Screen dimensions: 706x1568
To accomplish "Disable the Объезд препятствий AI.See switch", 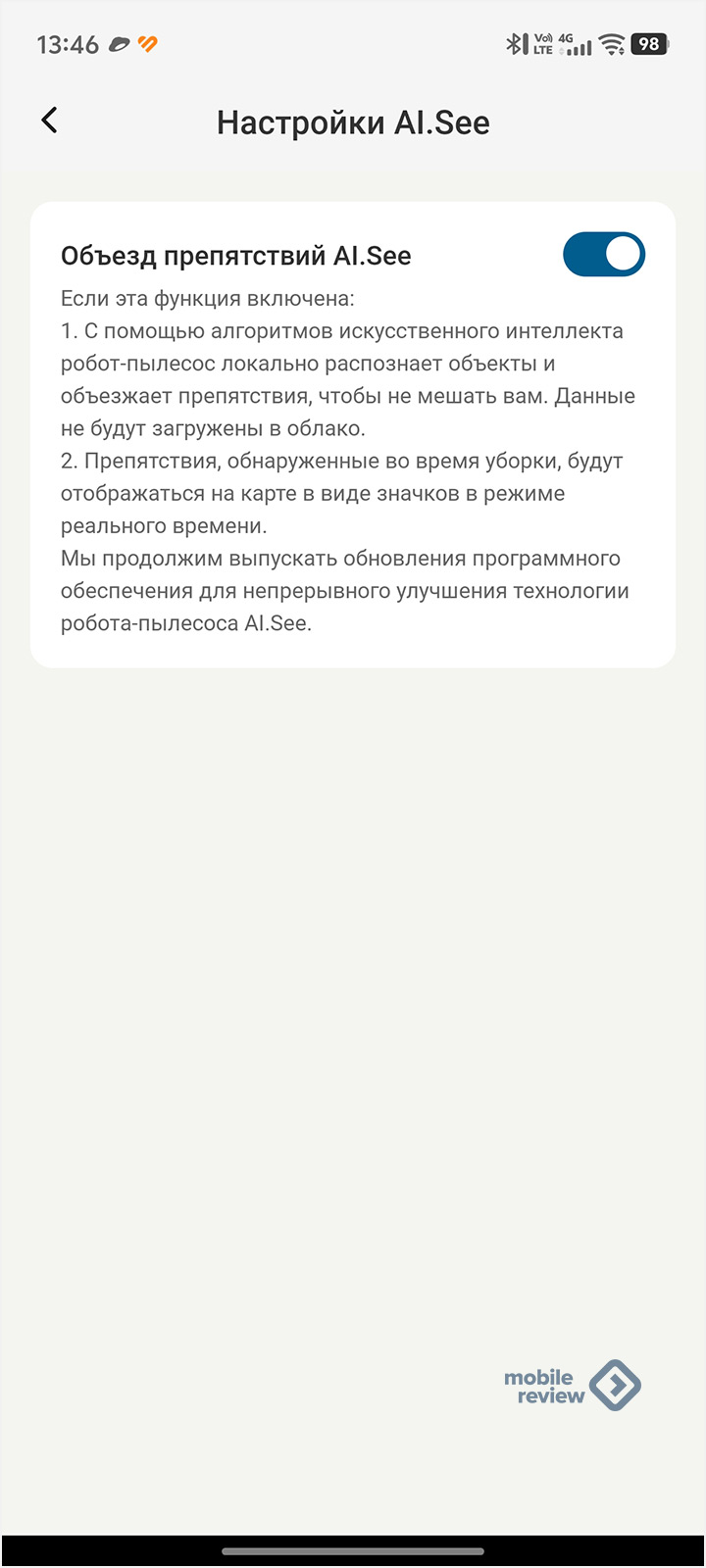I will click(x=603, y=255).
